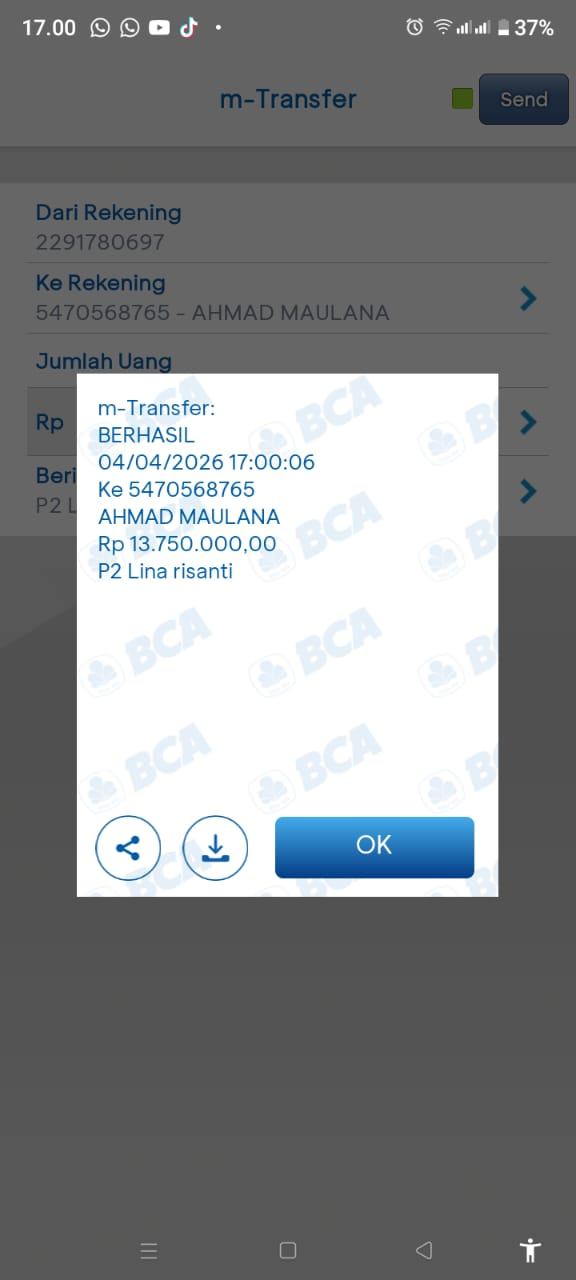Tap the Send button
Image resolution: width=576 pixels, height=1280 pixels.
pyautogui.click(x=523, y=99)
